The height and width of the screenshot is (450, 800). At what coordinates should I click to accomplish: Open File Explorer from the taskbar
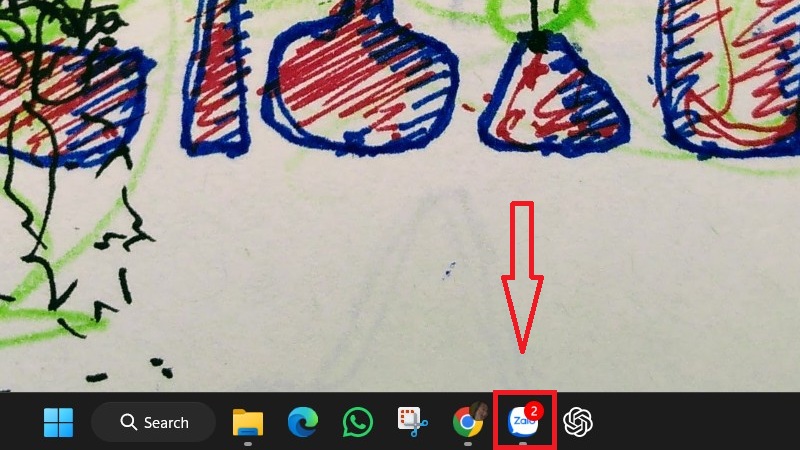point(248,423)
